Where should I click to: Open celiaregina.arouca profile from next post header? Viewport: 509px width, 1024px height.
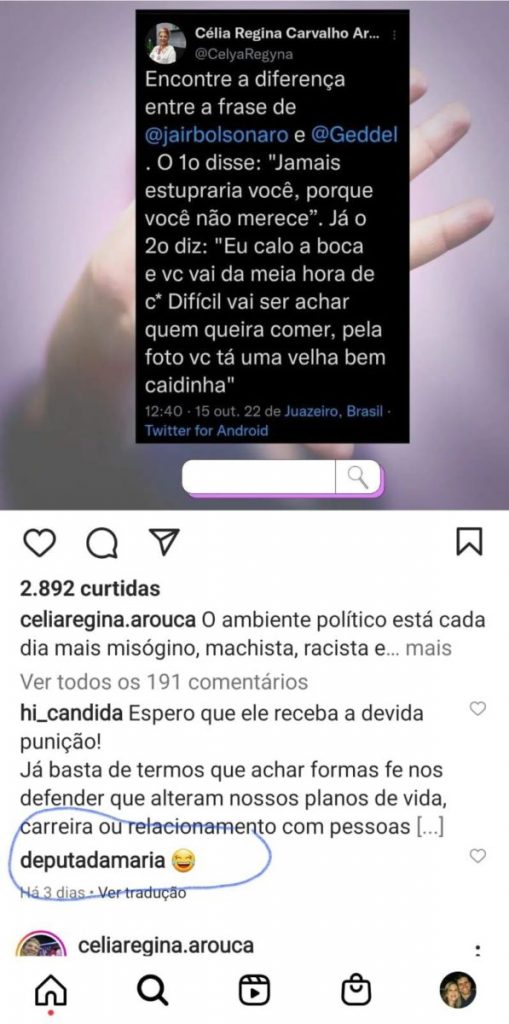click(165, 945)
